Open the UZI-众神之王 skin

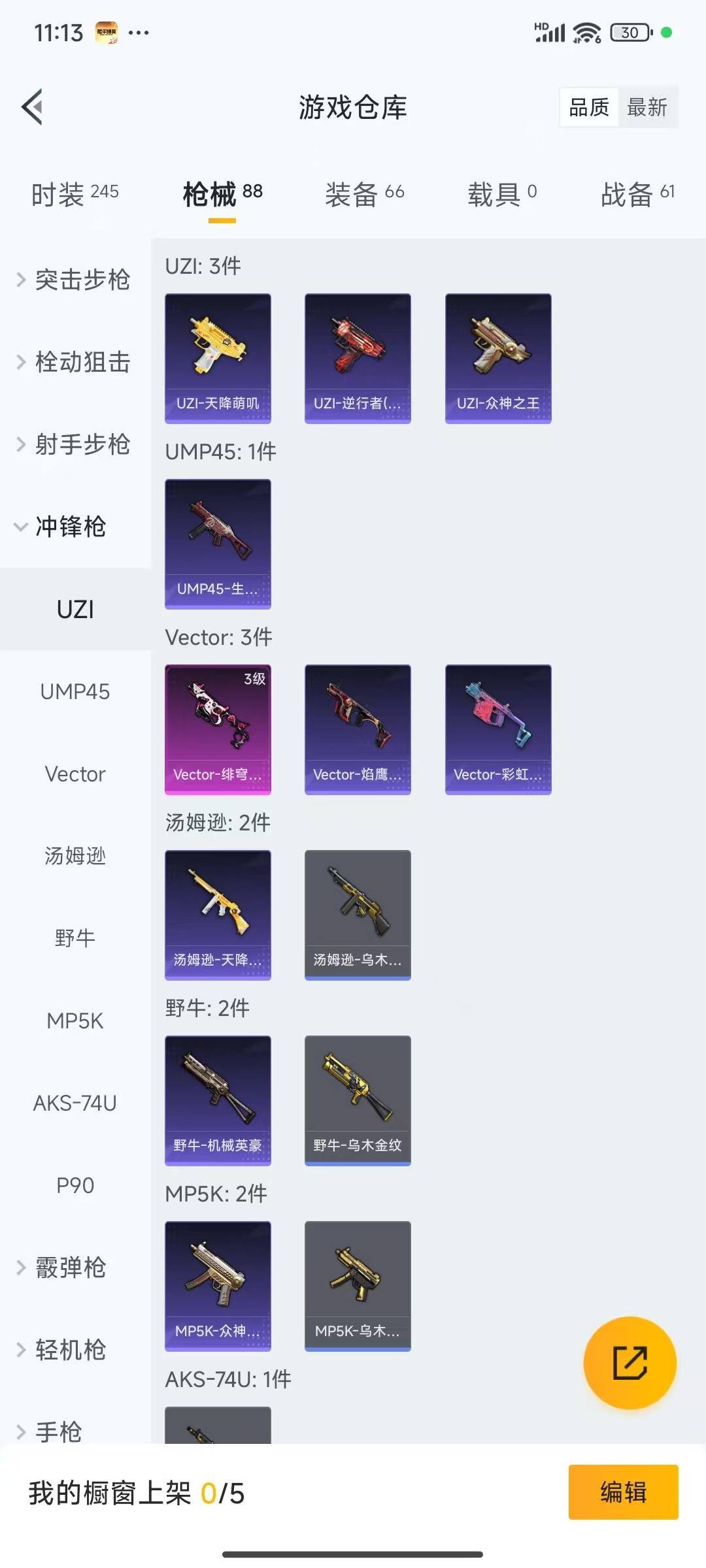498,358
